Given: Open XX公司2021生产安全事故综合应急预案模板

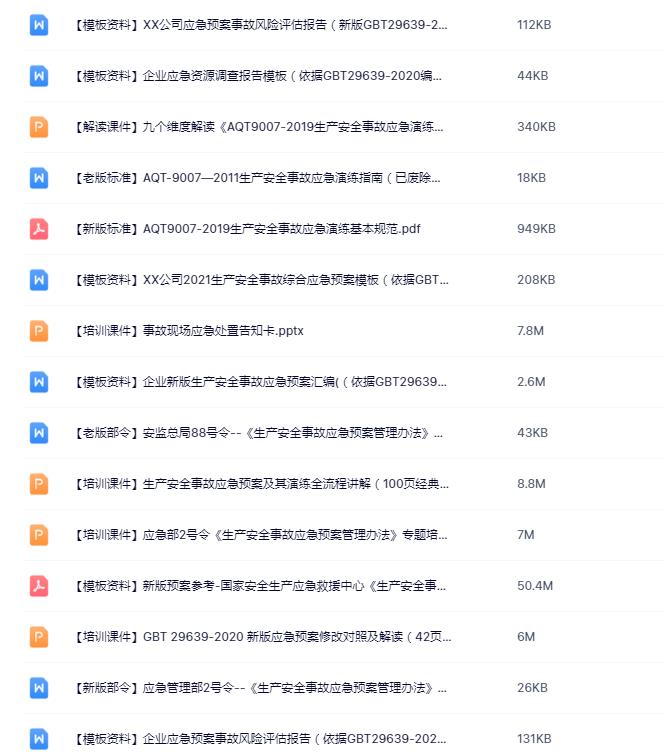Looking at the screenshot, I should pyautogui.click(x=260, y=280).
